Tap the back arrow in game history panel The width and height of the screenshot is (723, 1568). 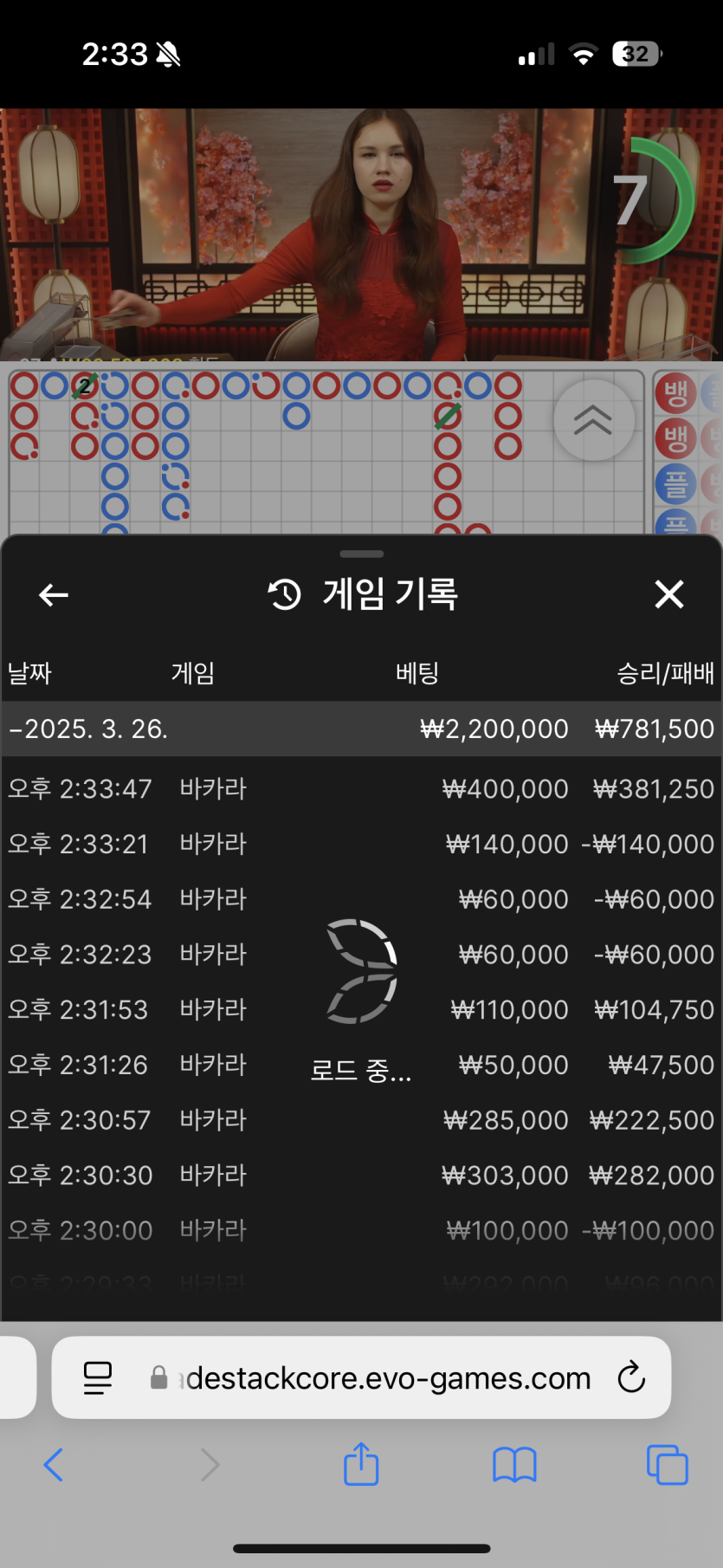pos(54,594)
